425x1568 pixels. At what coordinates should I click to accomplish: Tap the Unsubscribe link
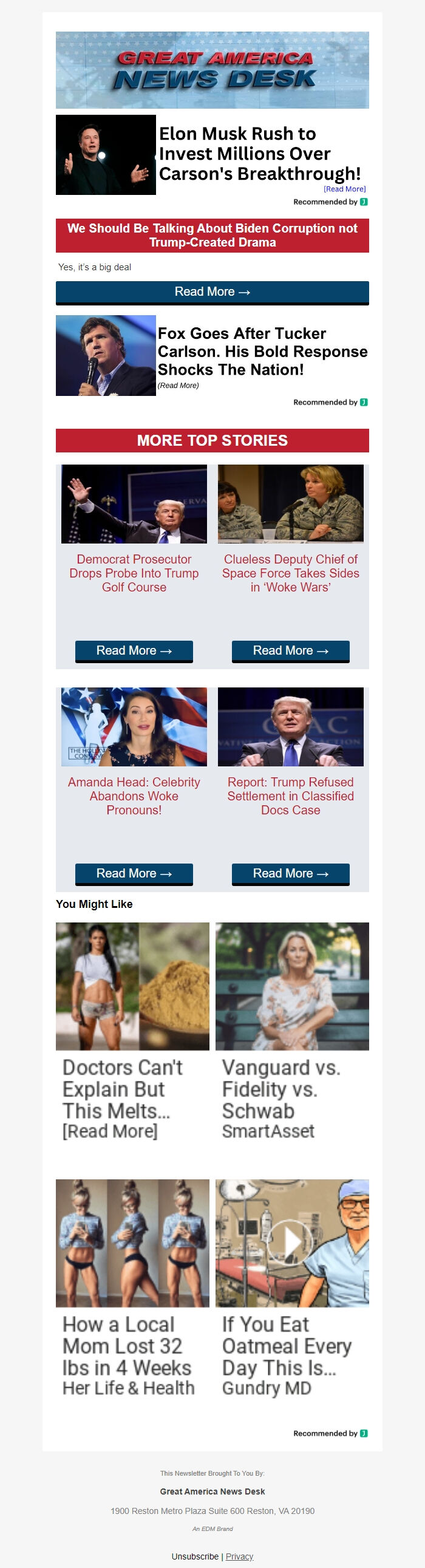[195, 1556]
